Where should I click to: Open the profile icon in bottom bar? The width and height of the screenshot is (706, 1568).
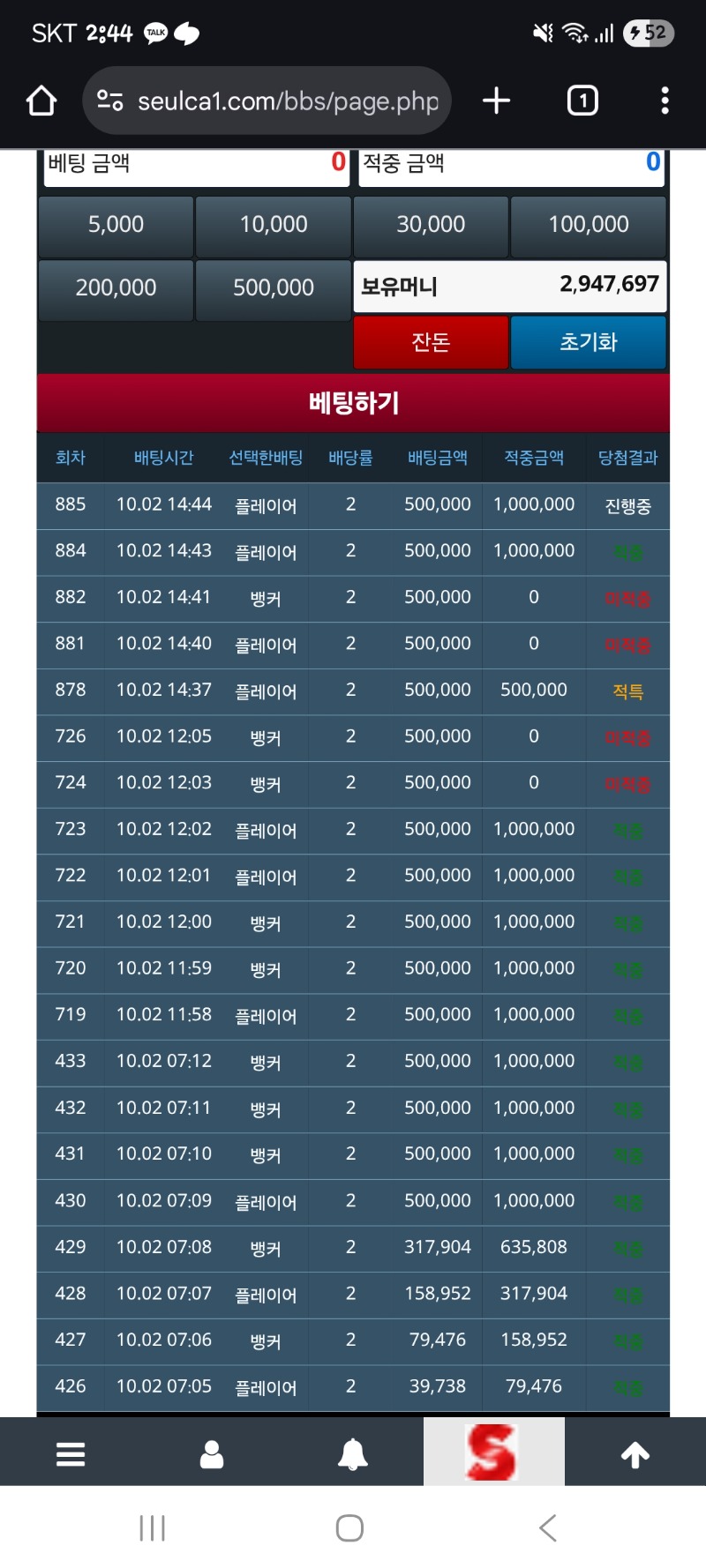pyautogui.click(x=212, y=1453)
